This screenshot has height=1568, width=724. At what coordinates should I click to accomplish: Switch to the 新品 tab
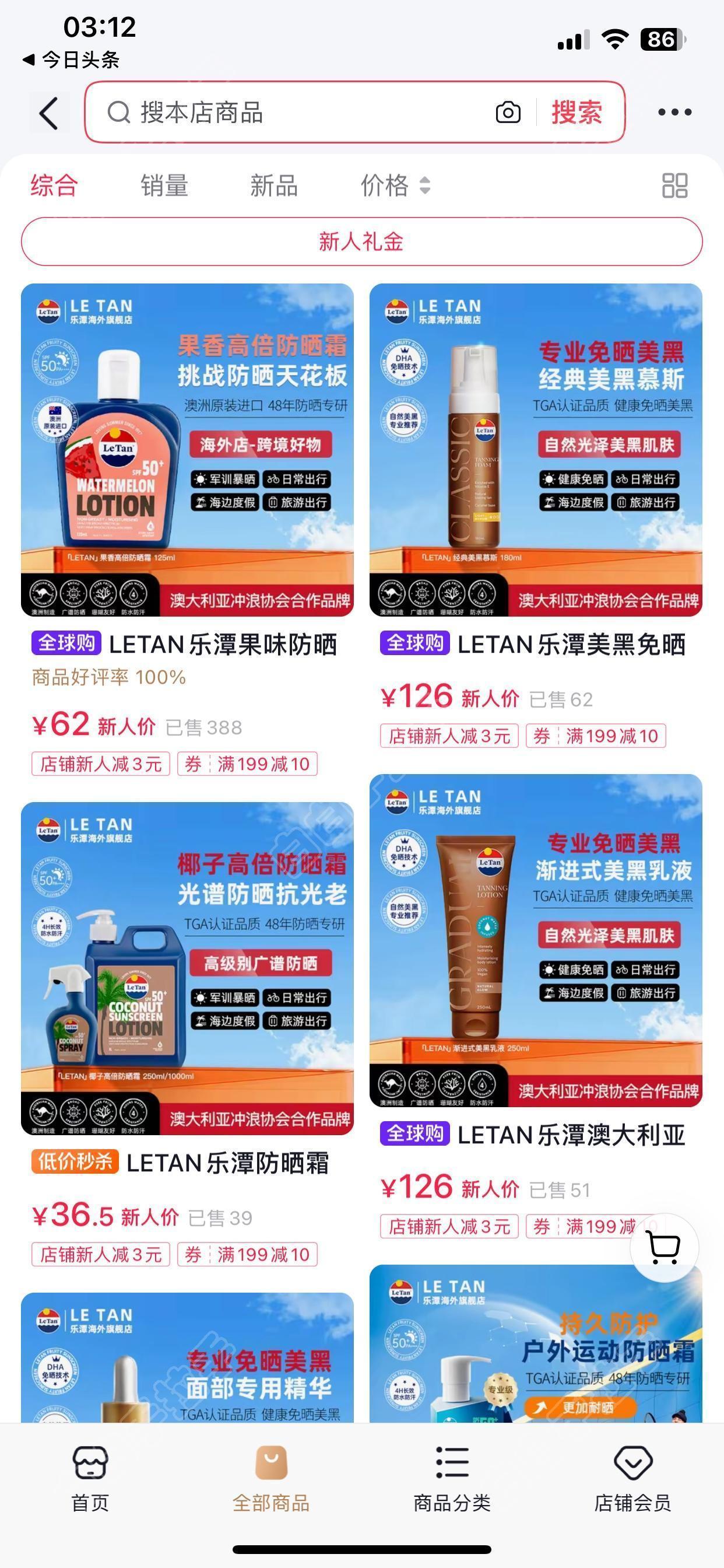pos(274,185)
